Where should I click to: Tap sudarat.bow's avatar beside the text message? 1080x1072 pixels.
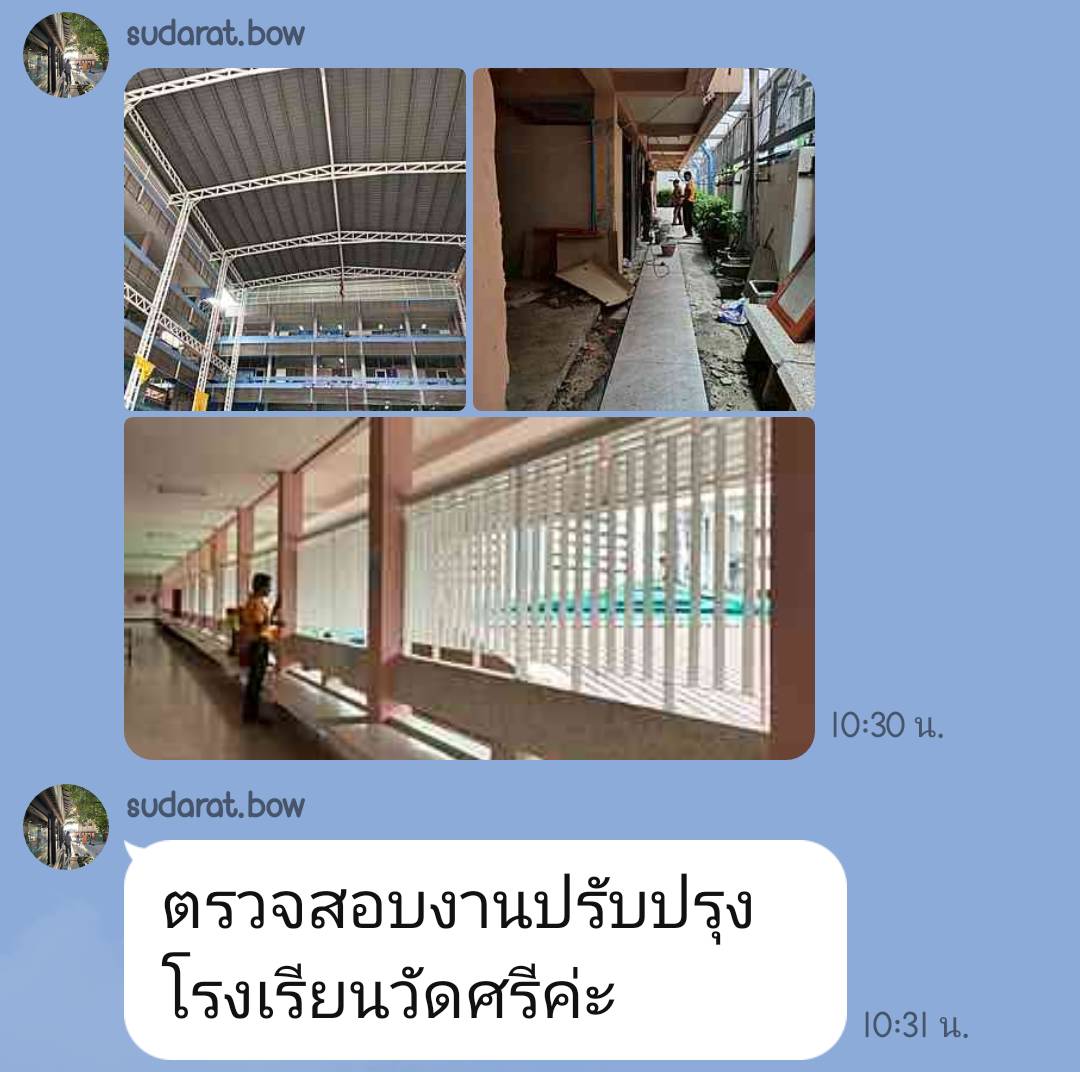(66, 827)
